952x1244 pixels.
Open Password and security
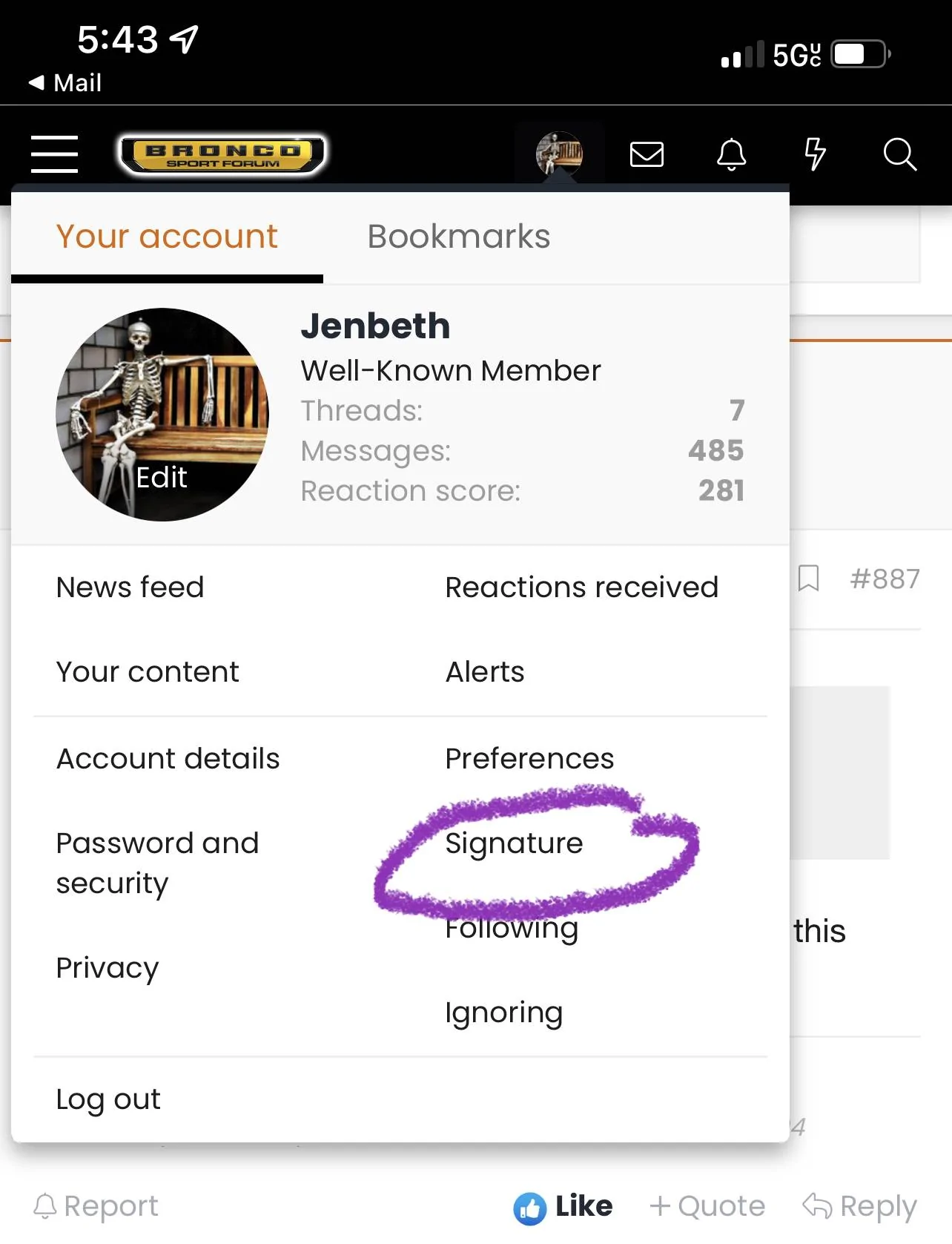point(157,863)
